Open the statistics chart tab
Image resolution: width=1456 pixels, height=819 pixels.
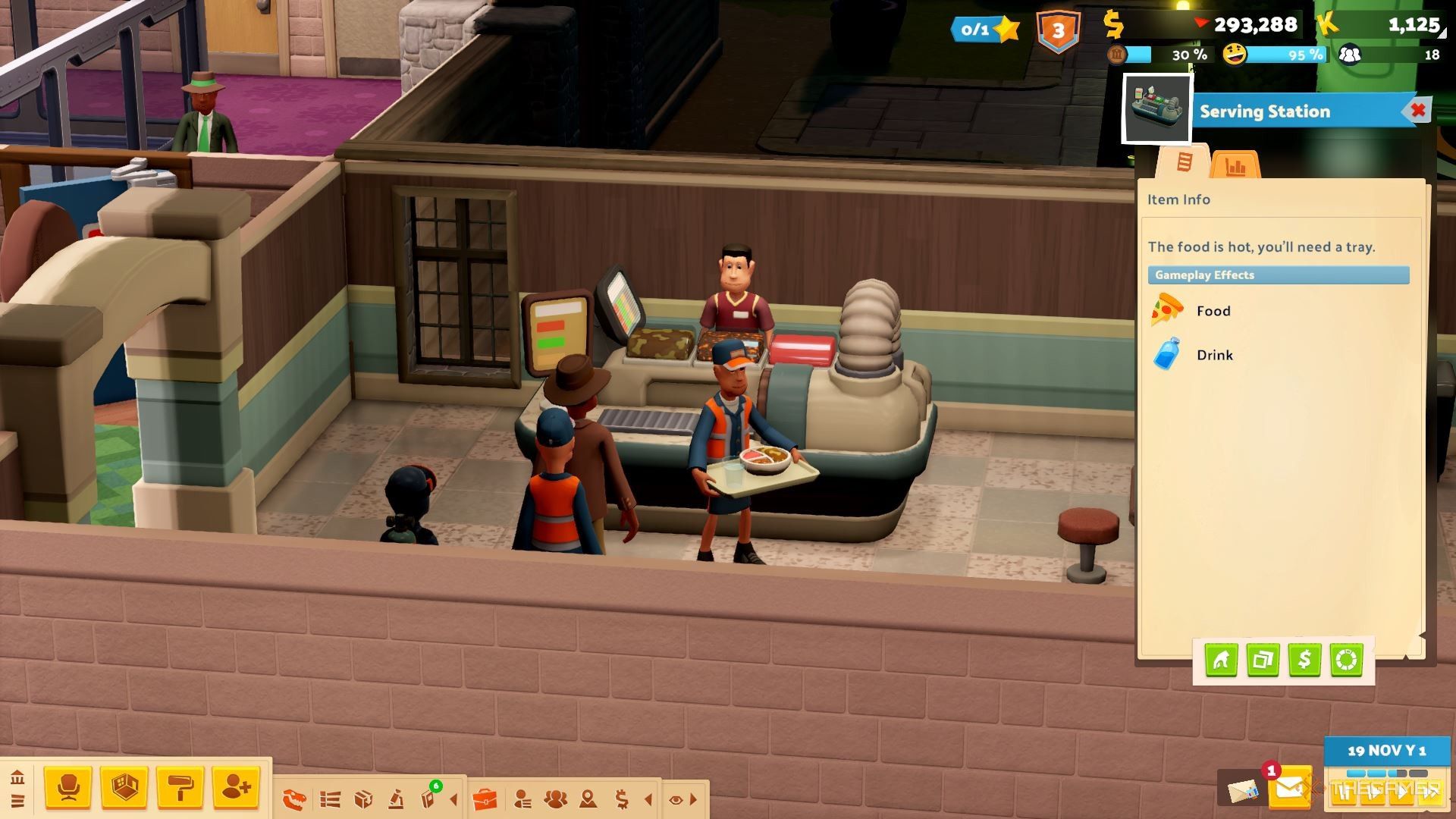click(x=1235, y=165)
